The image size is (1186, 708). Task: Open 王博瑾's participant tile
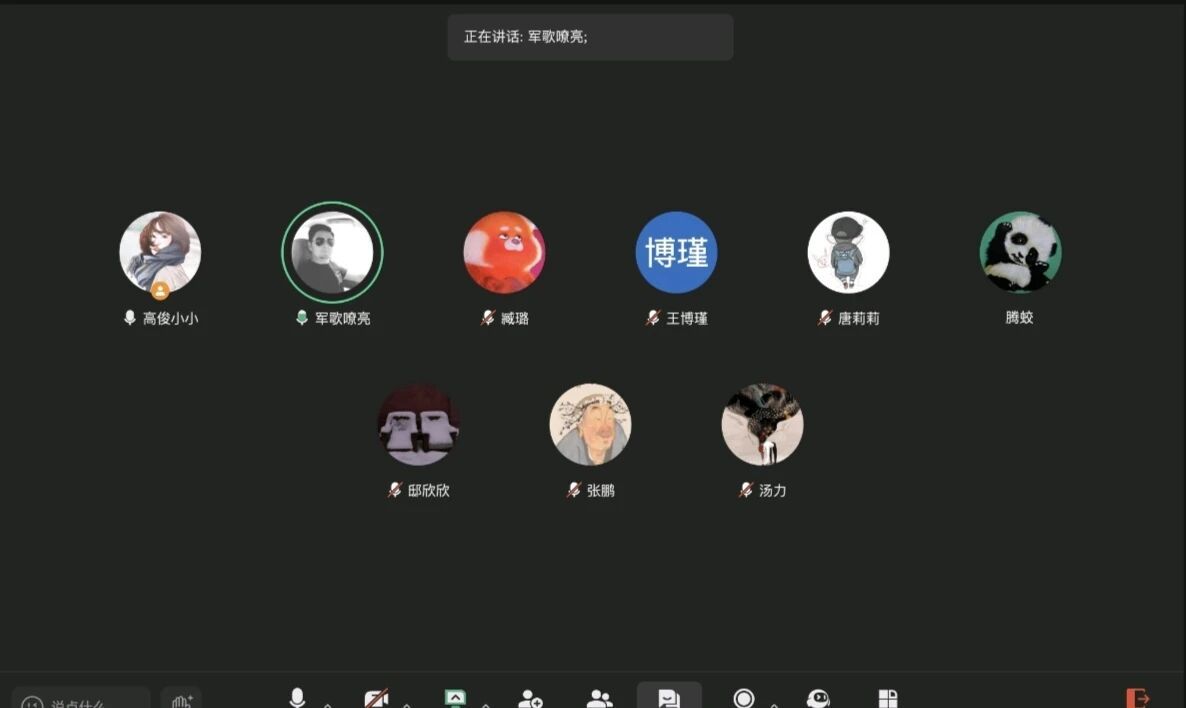point(676,252)
